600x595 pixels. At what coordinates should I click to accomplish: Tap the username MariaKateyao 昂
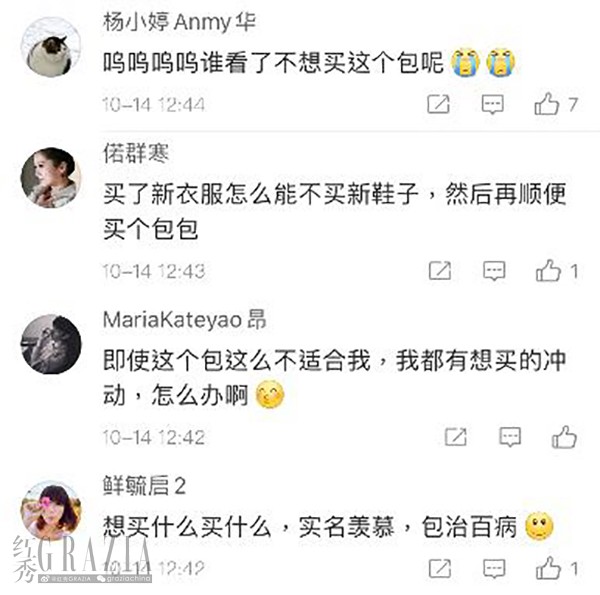coord(184,320)
